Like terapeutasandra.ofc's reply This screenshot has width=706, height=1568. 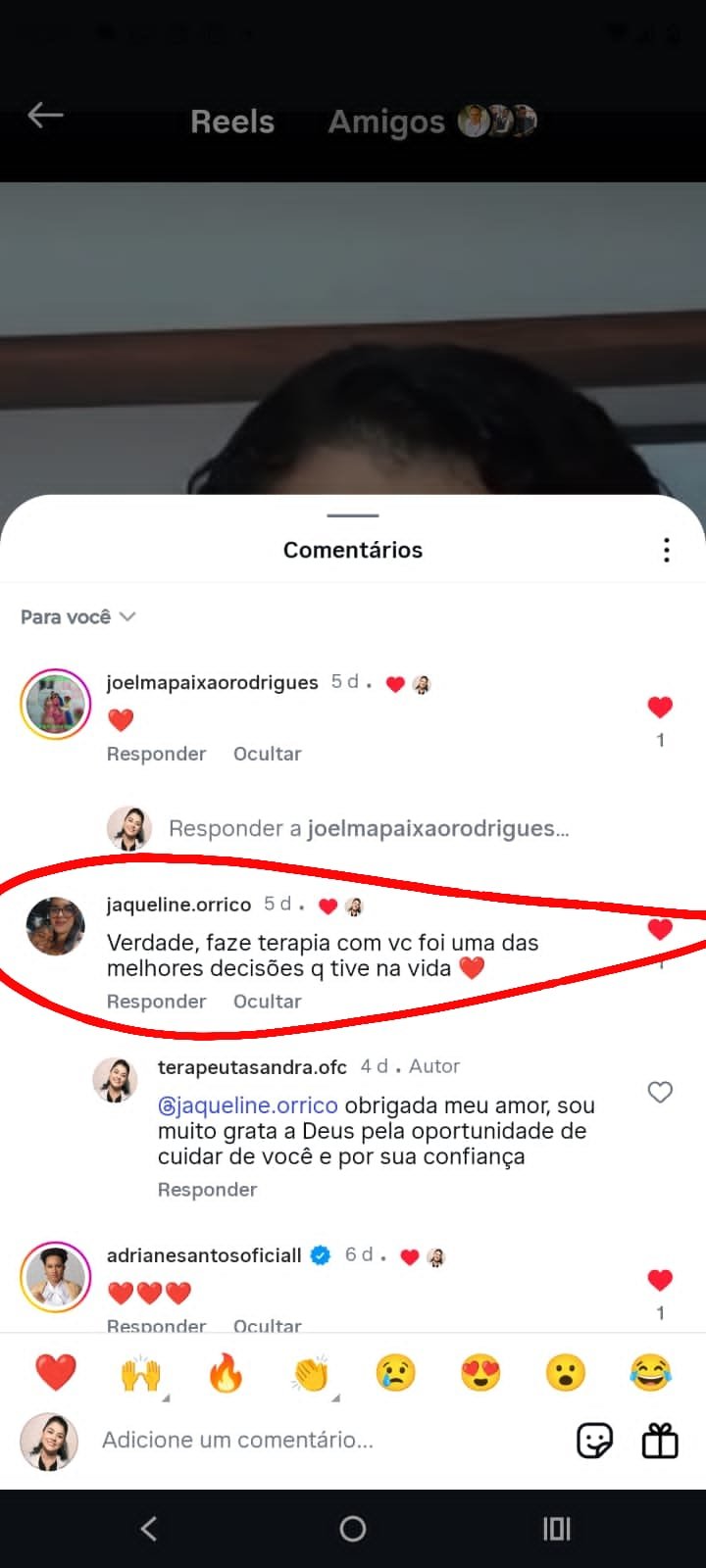pyautogui.click(x=660, y=1092)
